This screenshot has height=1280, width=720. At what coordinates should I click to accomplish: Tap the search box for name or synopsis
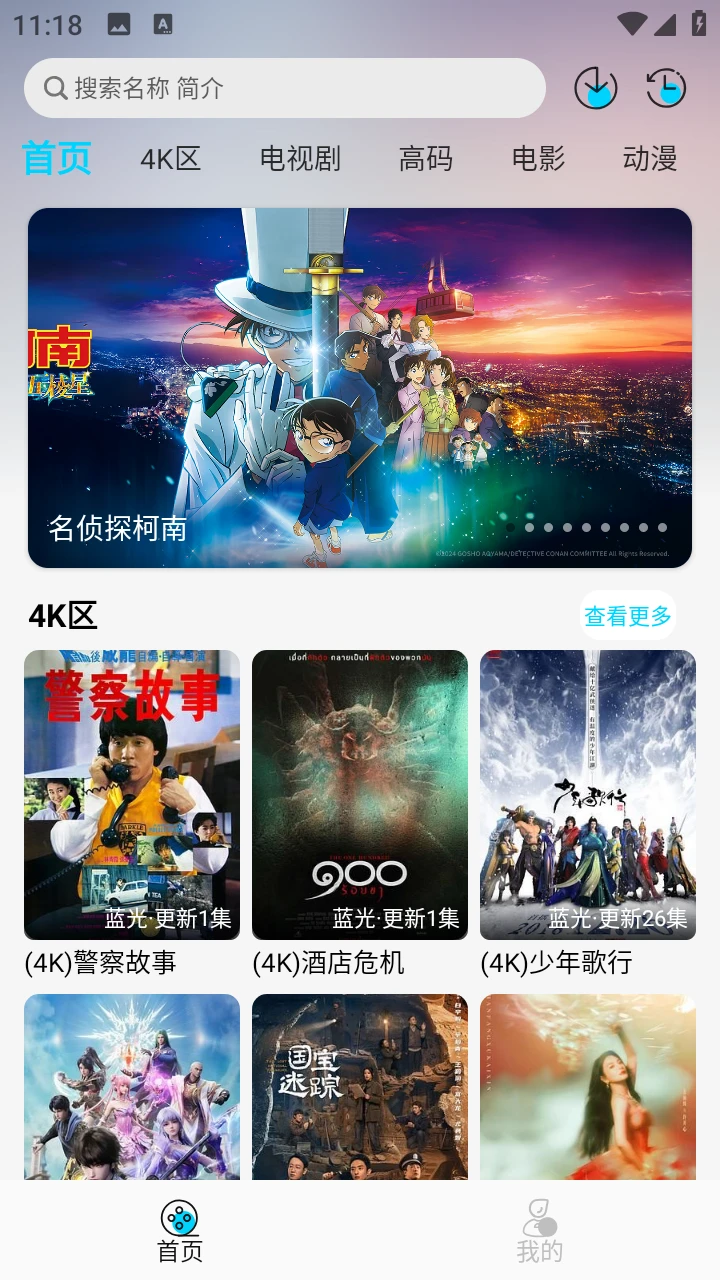[285, 88]
